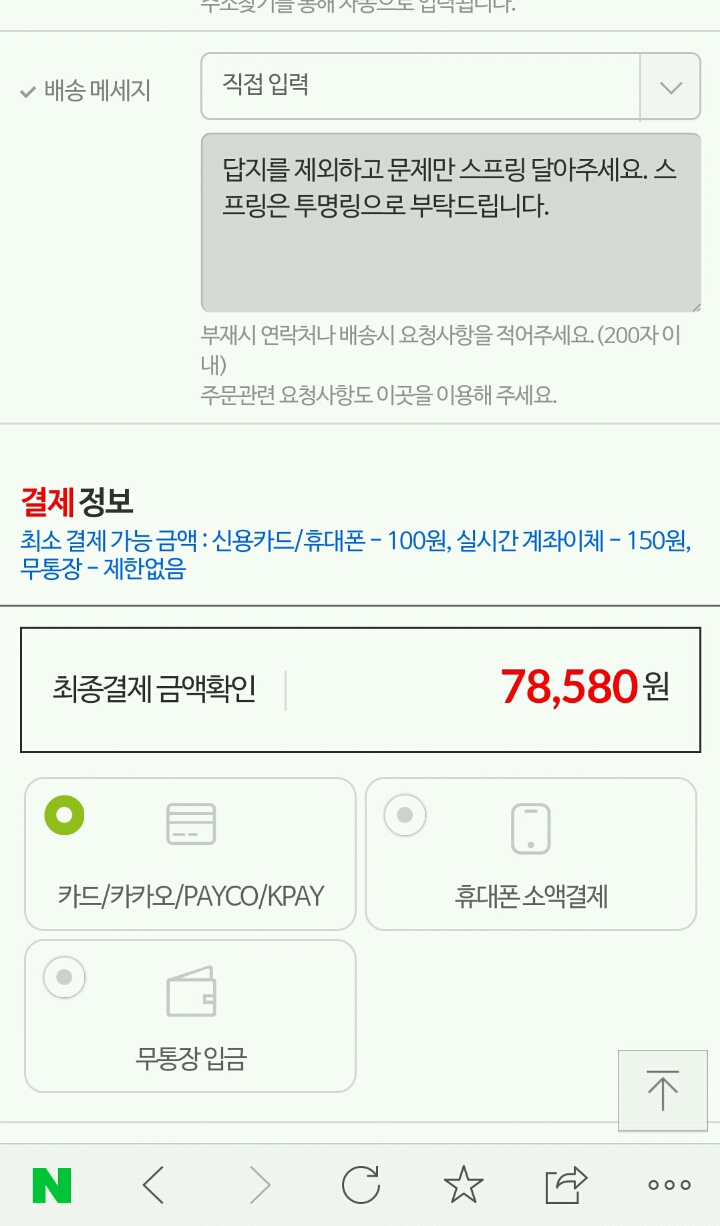Tap the scroll-to-top arrow button

coord(662,1090)
